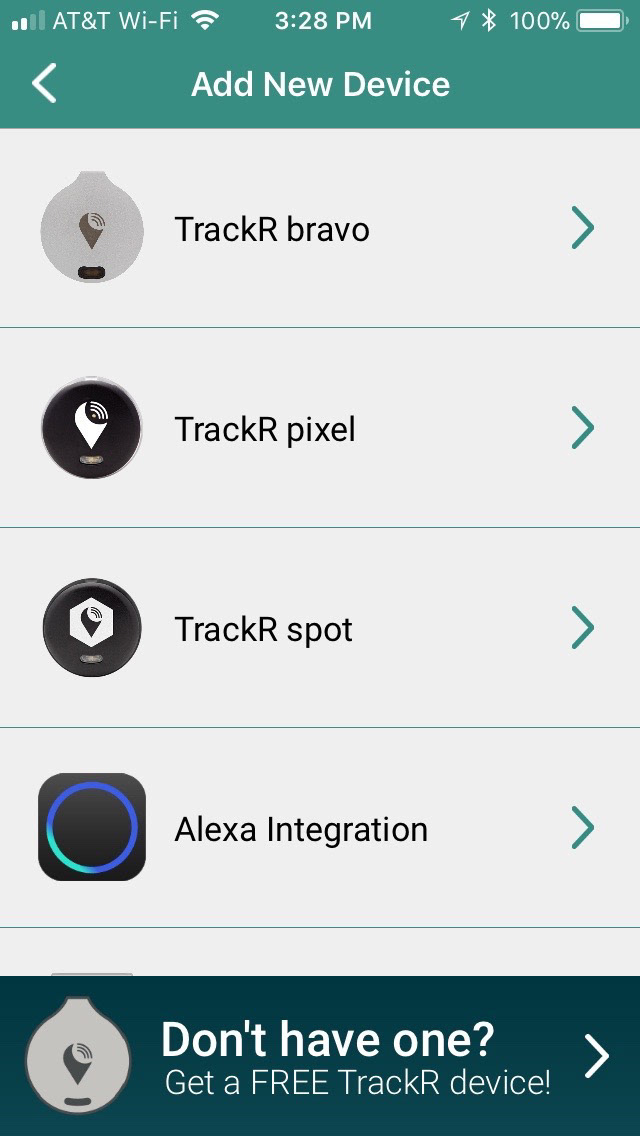Open Alexa Integration option
640x1136 pixels.
[x=320, y=828]
